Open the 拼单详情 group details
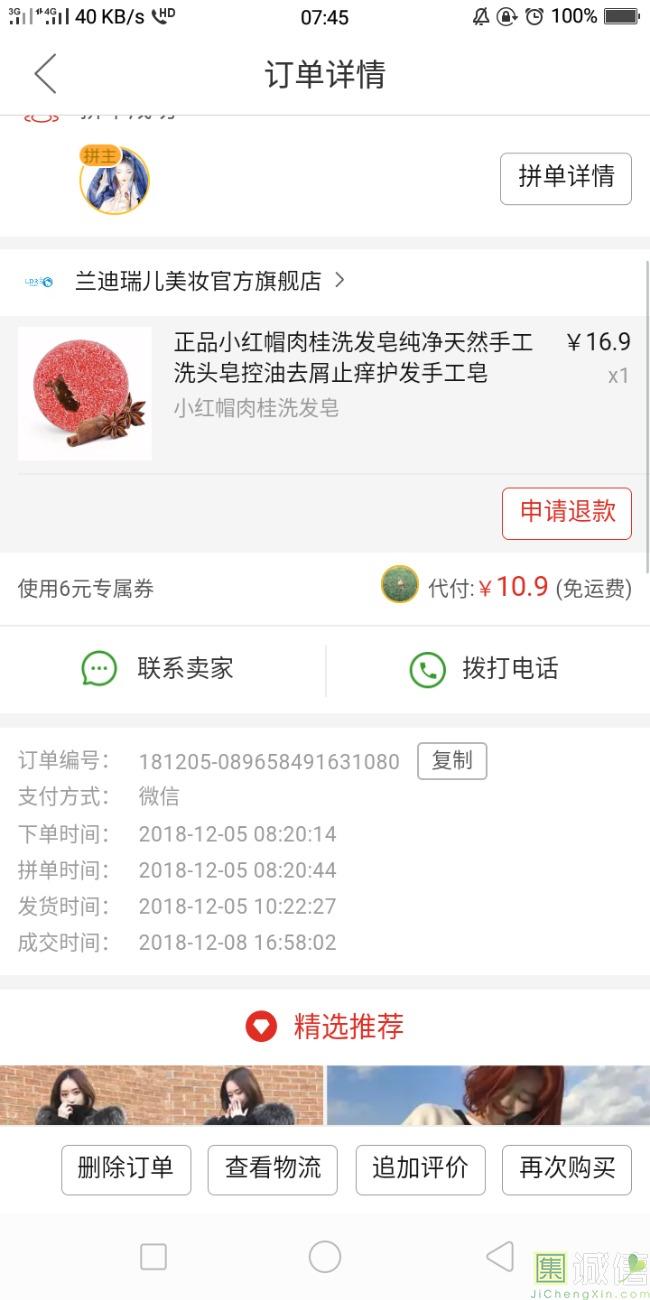Screen dimensions: 650x1300 (565, 178)
